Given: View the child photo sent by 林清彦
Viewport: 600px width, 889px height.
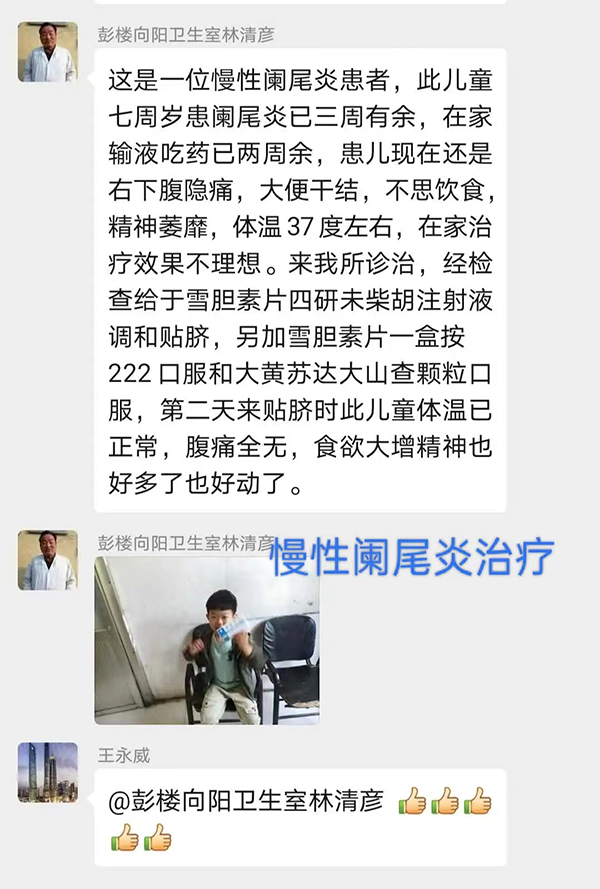Looking at the screenshot, I should pyautogui.click(x=206, y=640).
